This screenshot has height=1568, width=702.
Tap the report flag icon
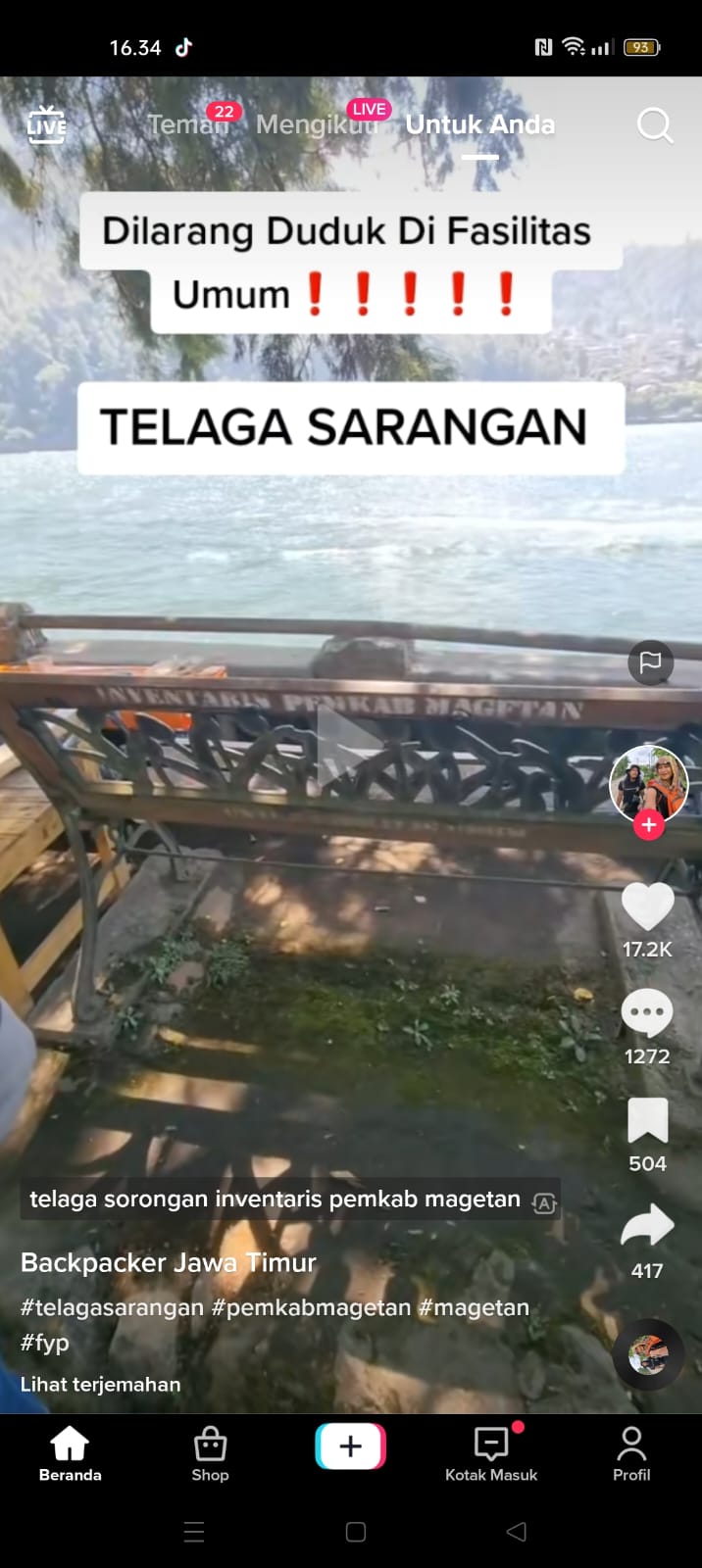(650, 662)
